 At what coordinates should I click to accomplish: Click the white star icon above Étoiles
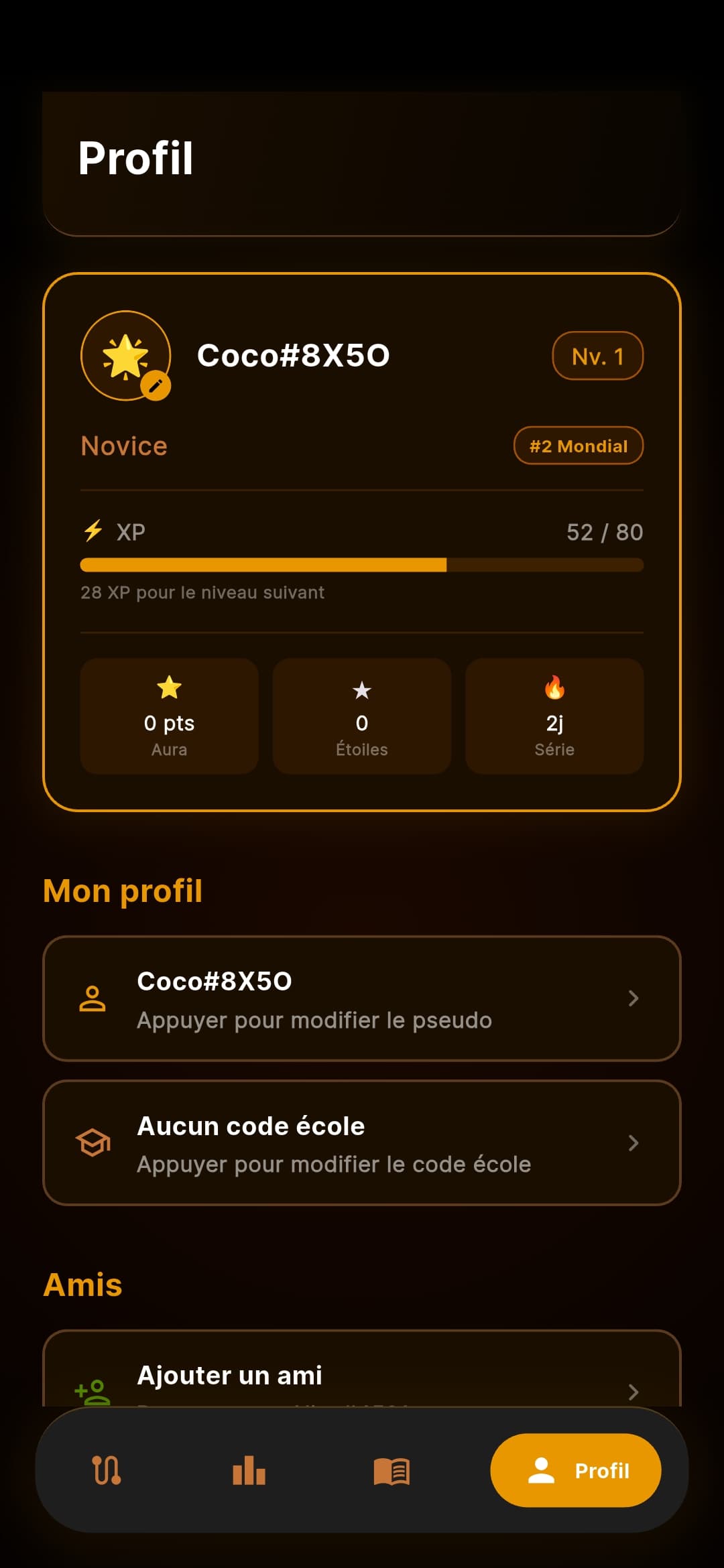[x=362, y=689]
